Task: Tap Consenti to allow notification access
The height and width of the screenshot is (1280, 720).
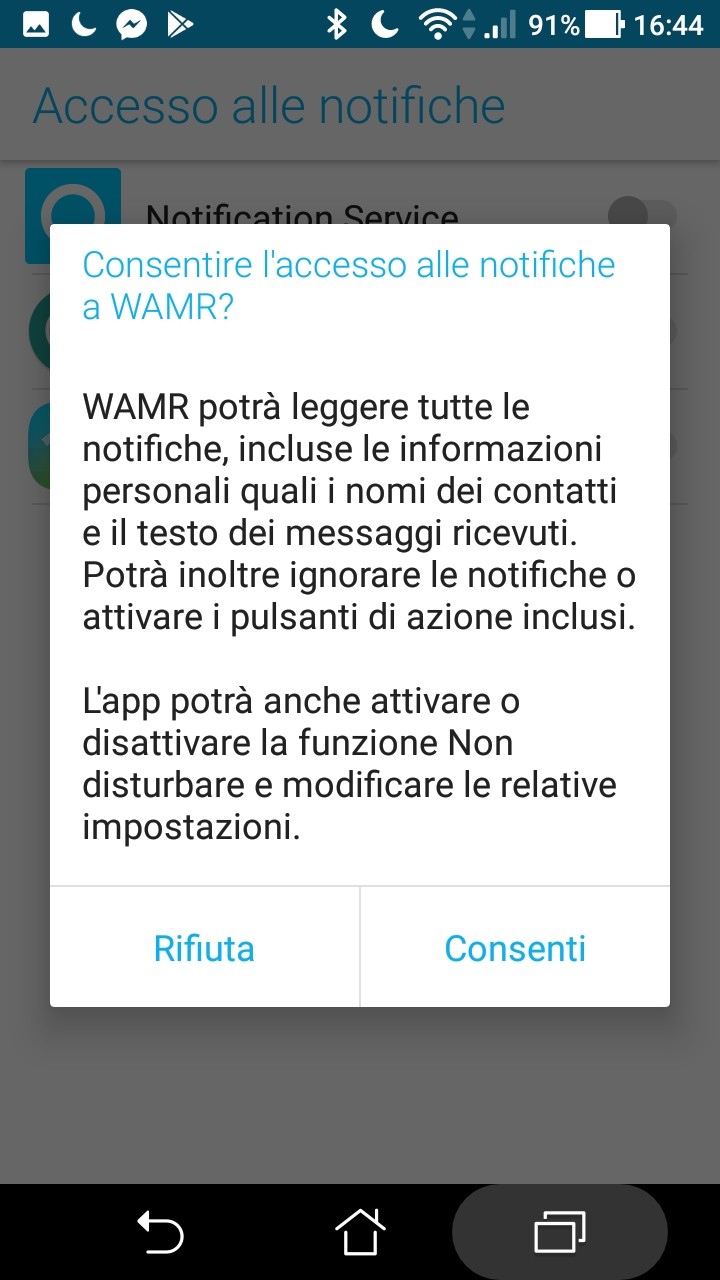Action: 515,947
